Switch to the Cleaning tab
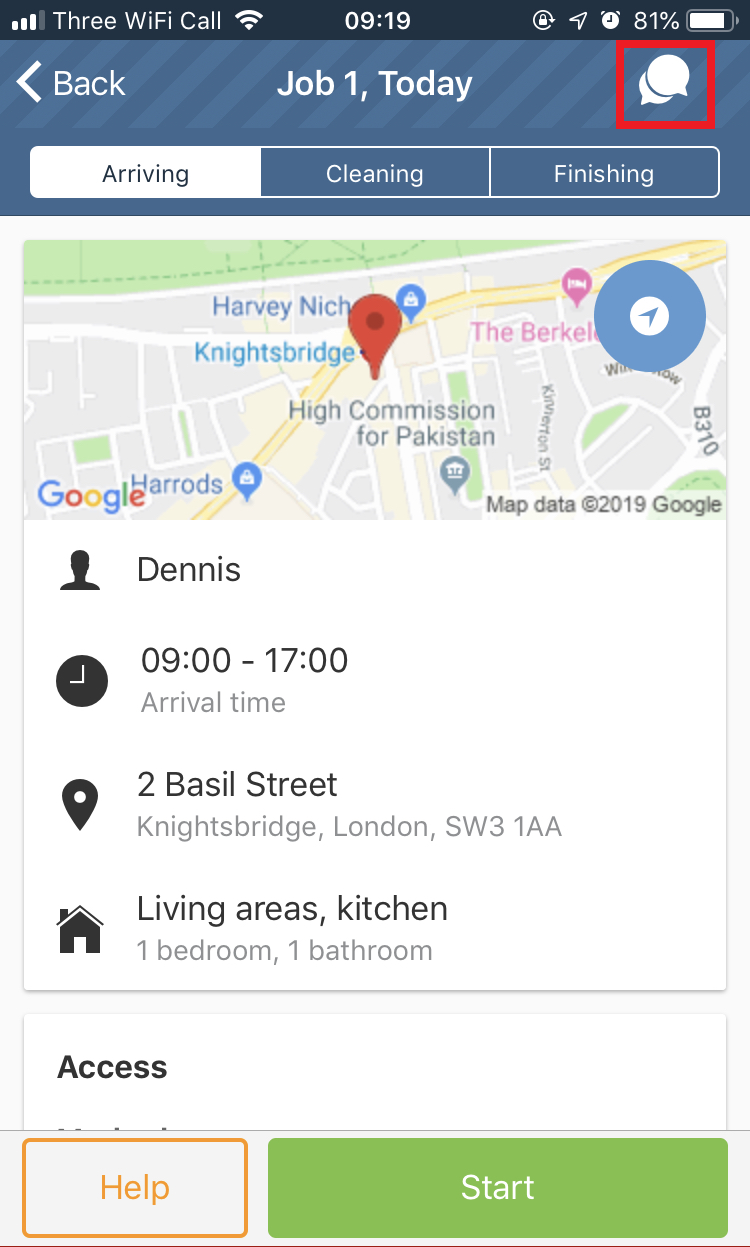This screenshot has height=1247, width=750. click(x=375, y=174)
